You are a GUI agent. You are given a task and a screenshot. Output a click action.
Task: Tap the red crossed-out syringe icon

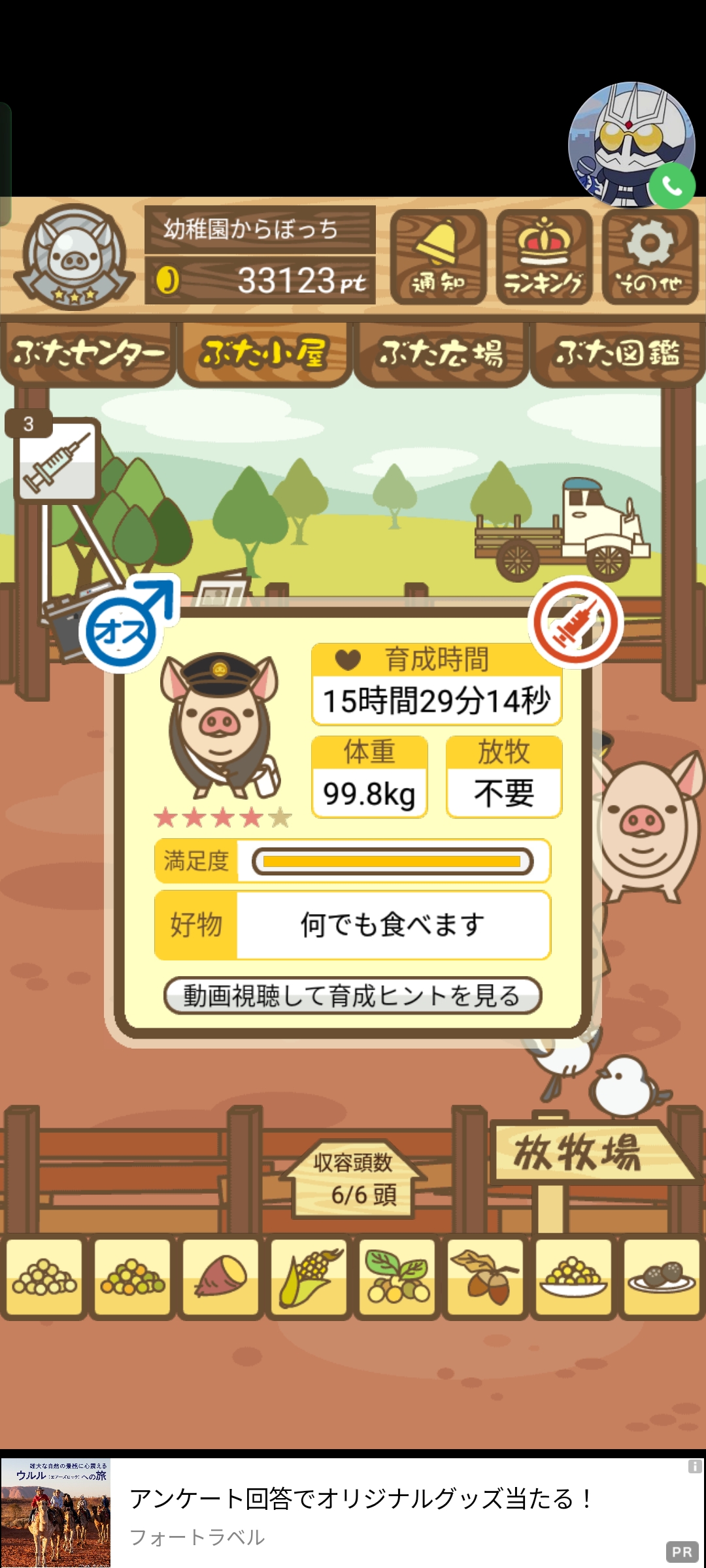[x=575, y=622]
